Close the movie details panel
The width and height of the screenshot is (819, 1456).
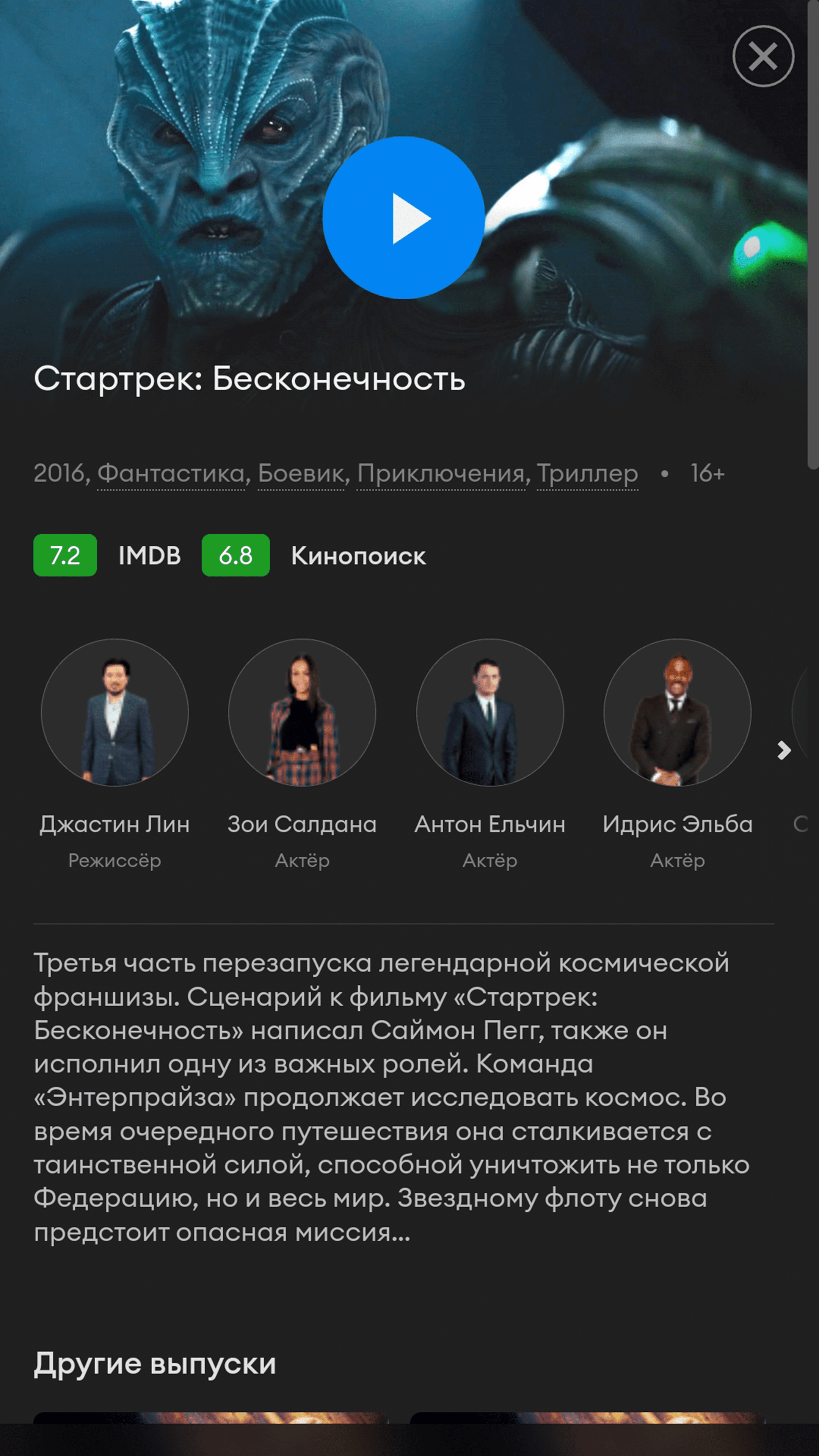(763, 56)
